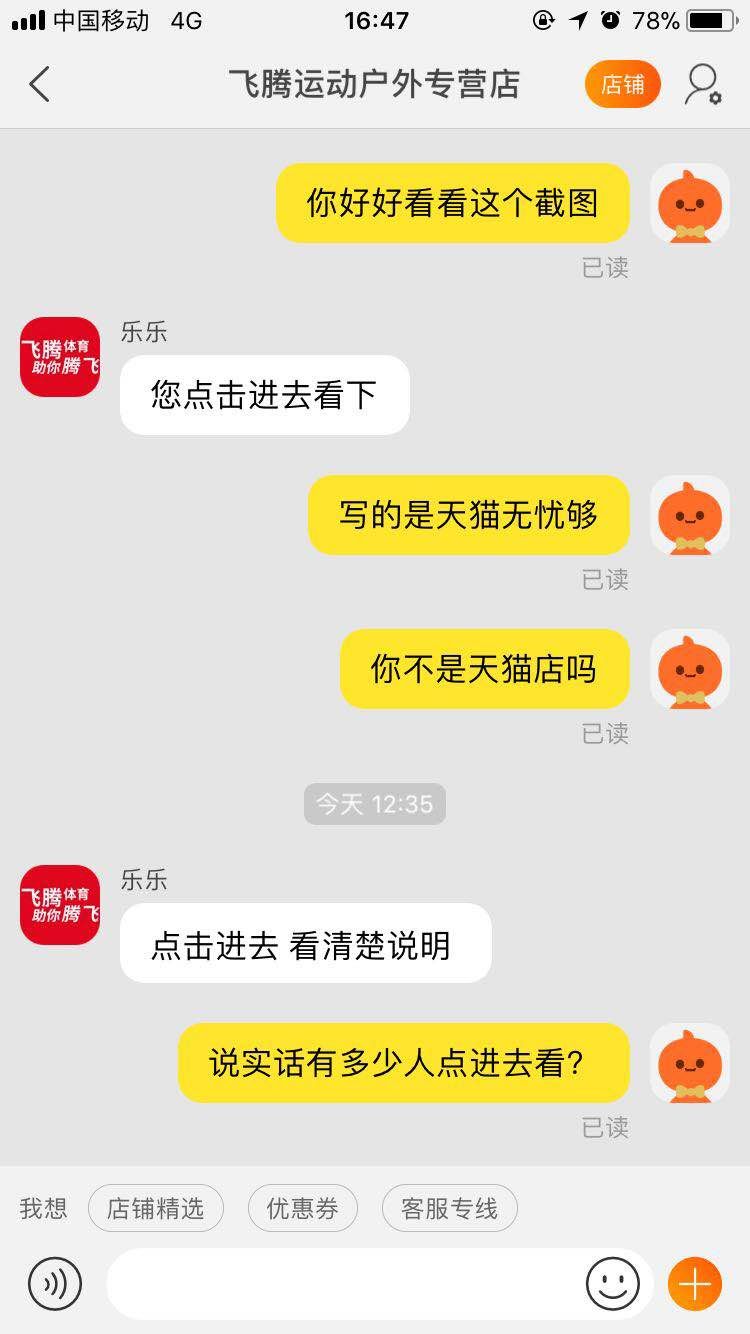Select the message 您点击进去看下
This screenshot has width=750, height=1334.
(x=264, y=394)
